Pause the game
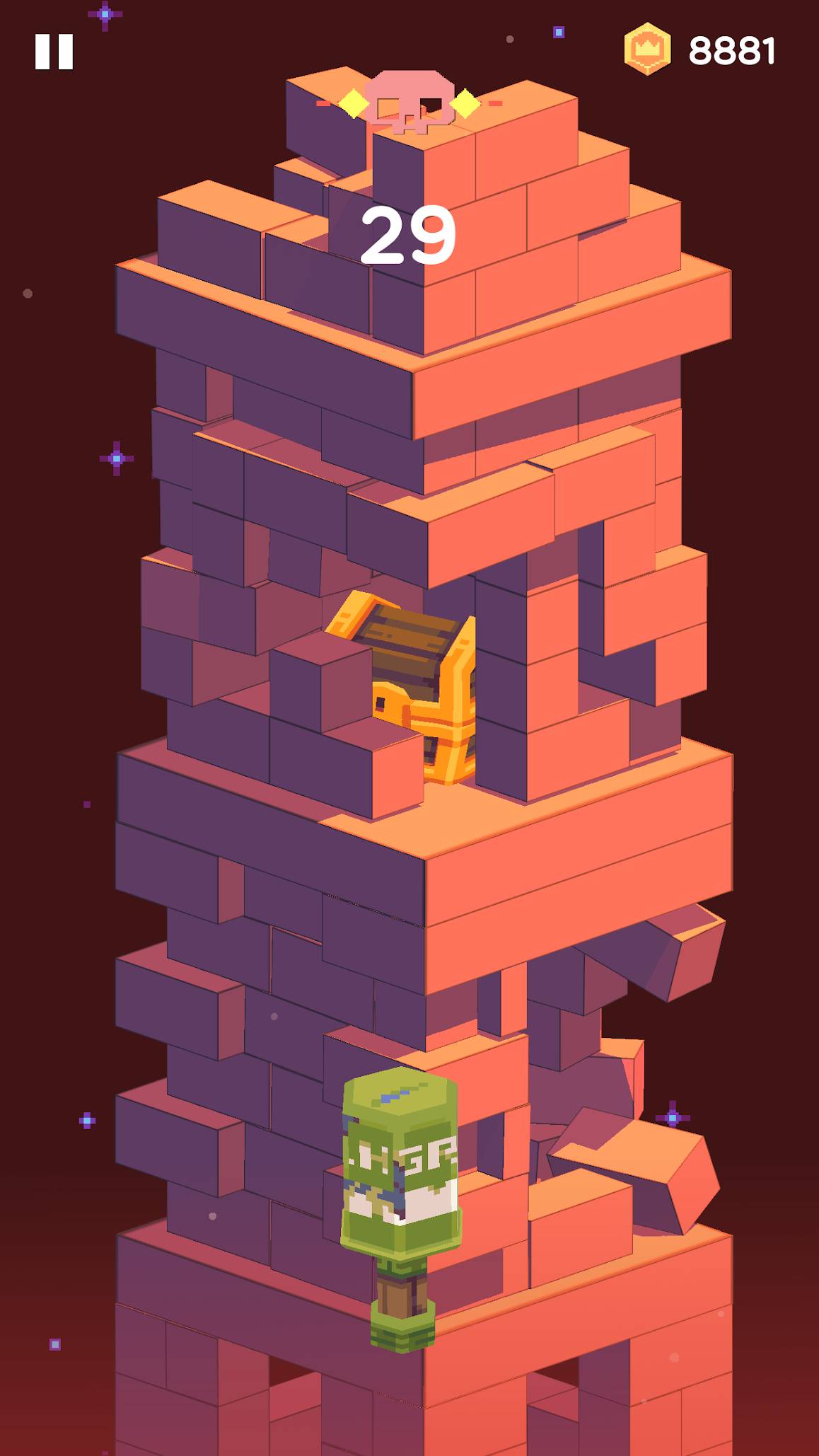Viewport: 819px width, 1456px height. pos(54,52)
